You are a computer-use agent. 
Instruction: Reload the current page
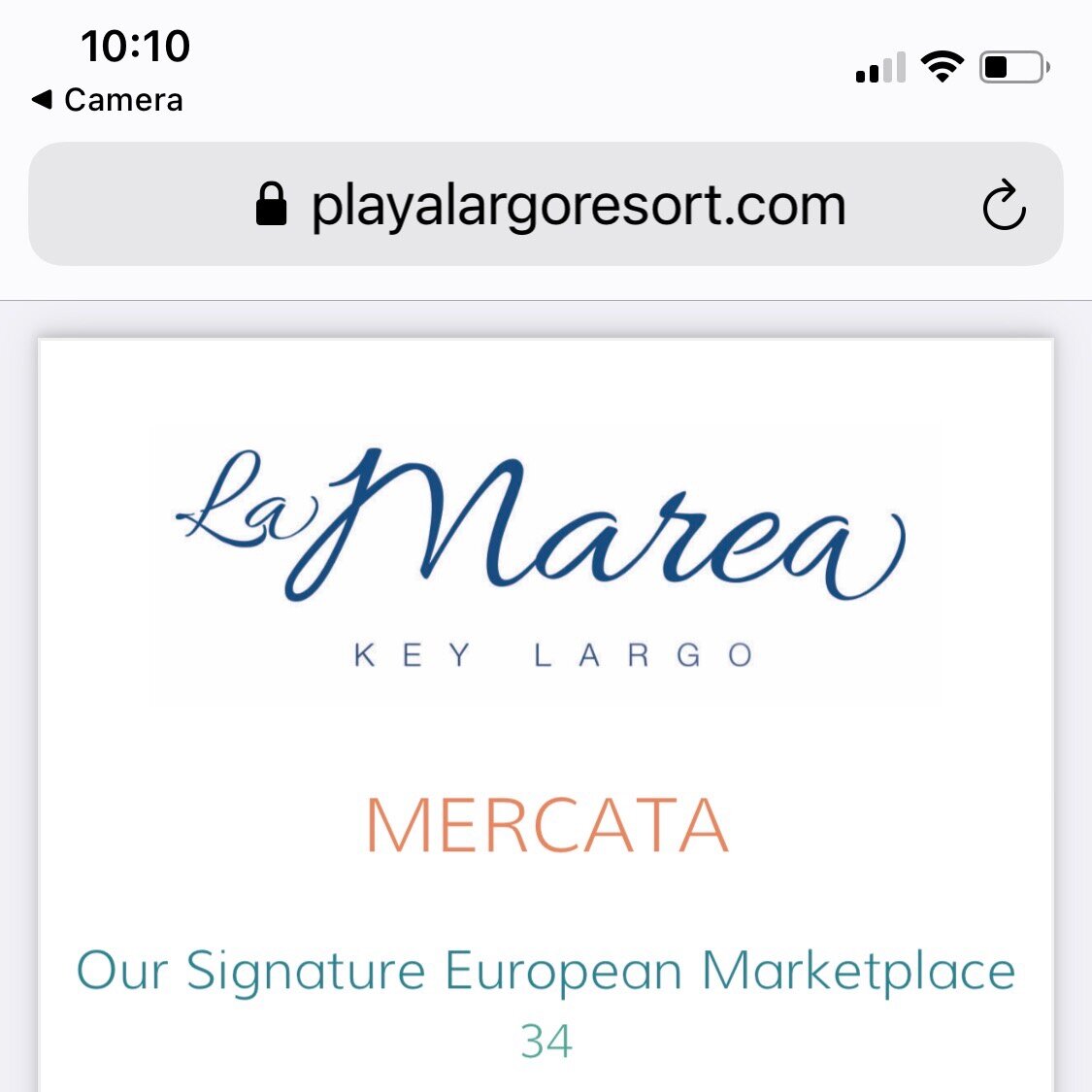point(1004,206)
